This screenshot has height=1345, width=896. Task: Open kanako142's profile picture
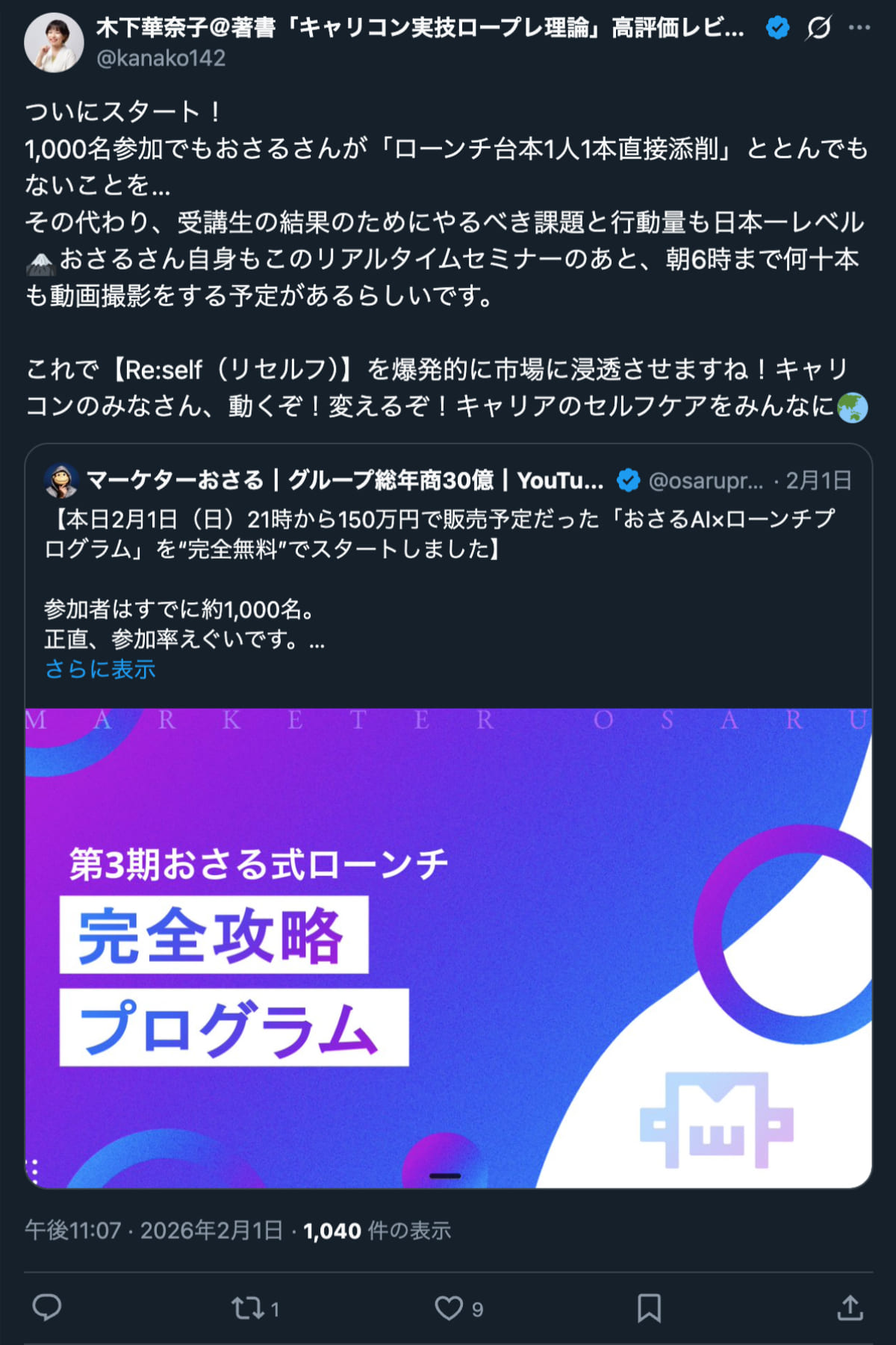[54, 43]
